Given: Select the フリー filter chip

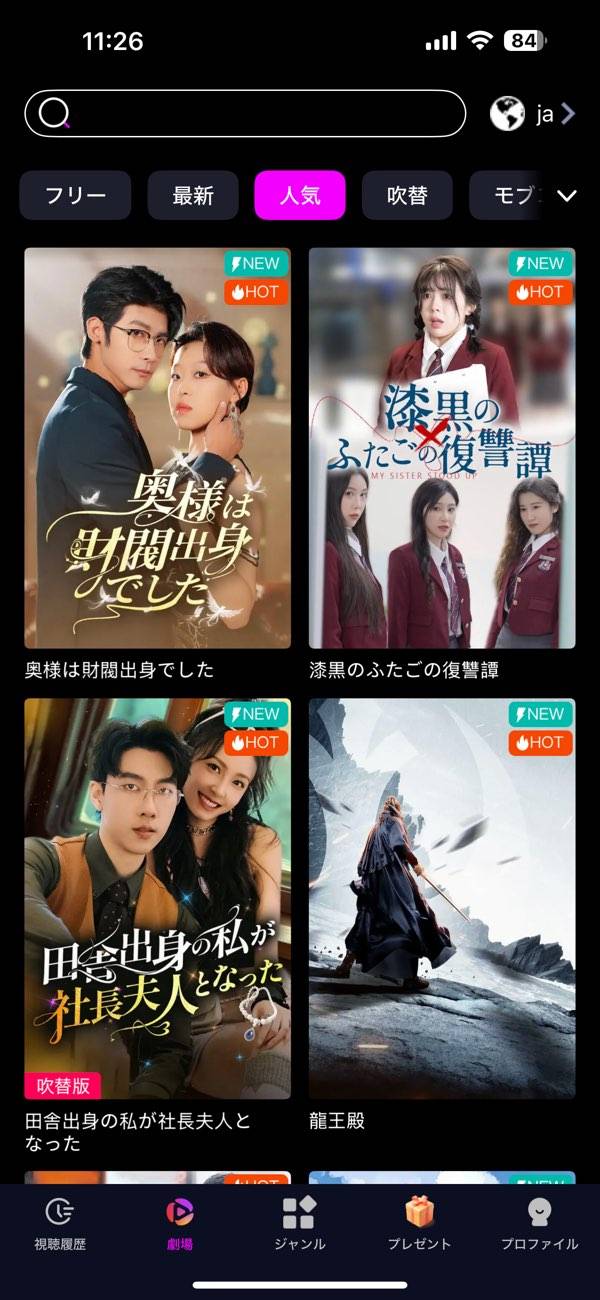Looking at the screenshot, I should point(75,195).
